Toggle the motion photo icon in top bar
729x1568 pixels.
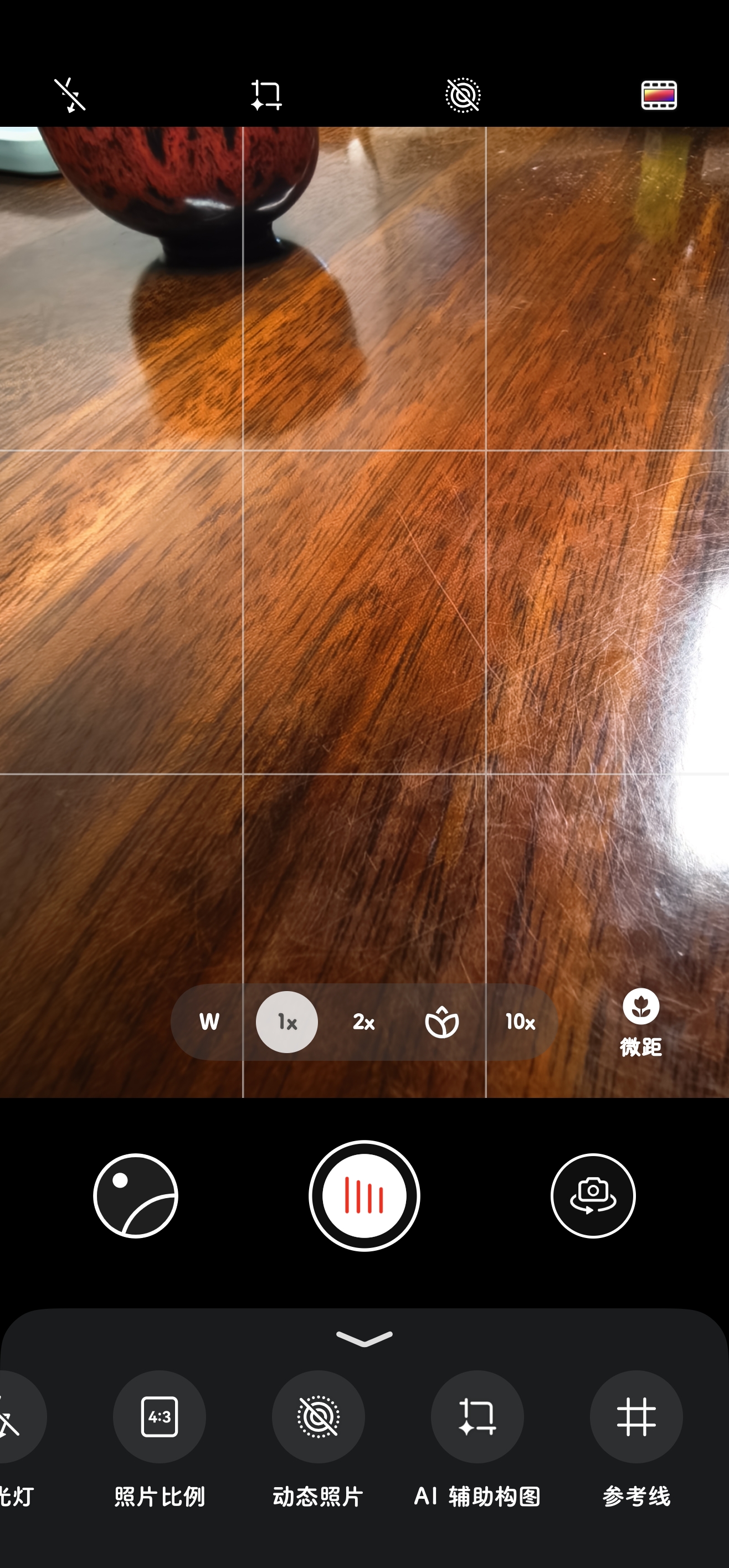[463, 95]
